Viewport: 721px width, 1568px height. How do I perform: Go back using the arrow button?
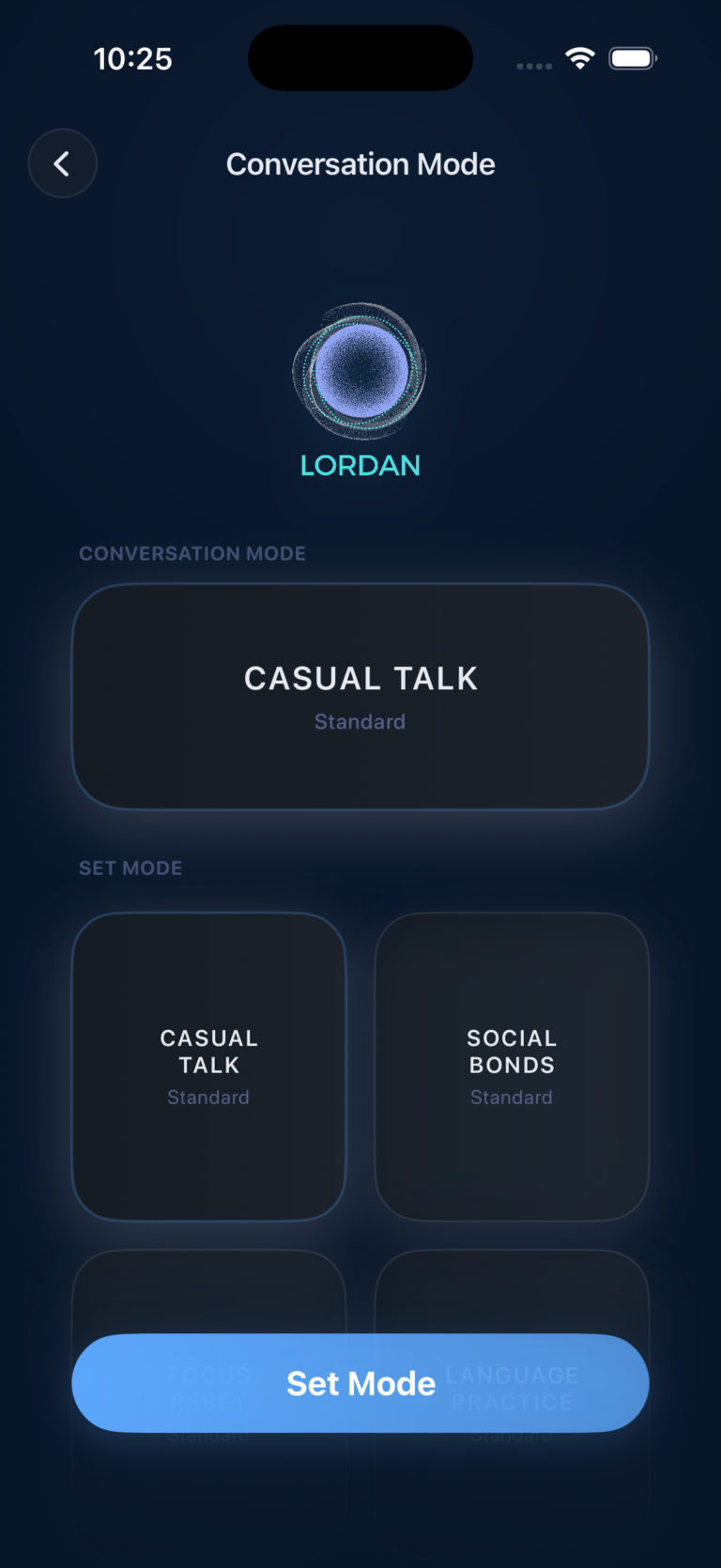coord(62,164)
